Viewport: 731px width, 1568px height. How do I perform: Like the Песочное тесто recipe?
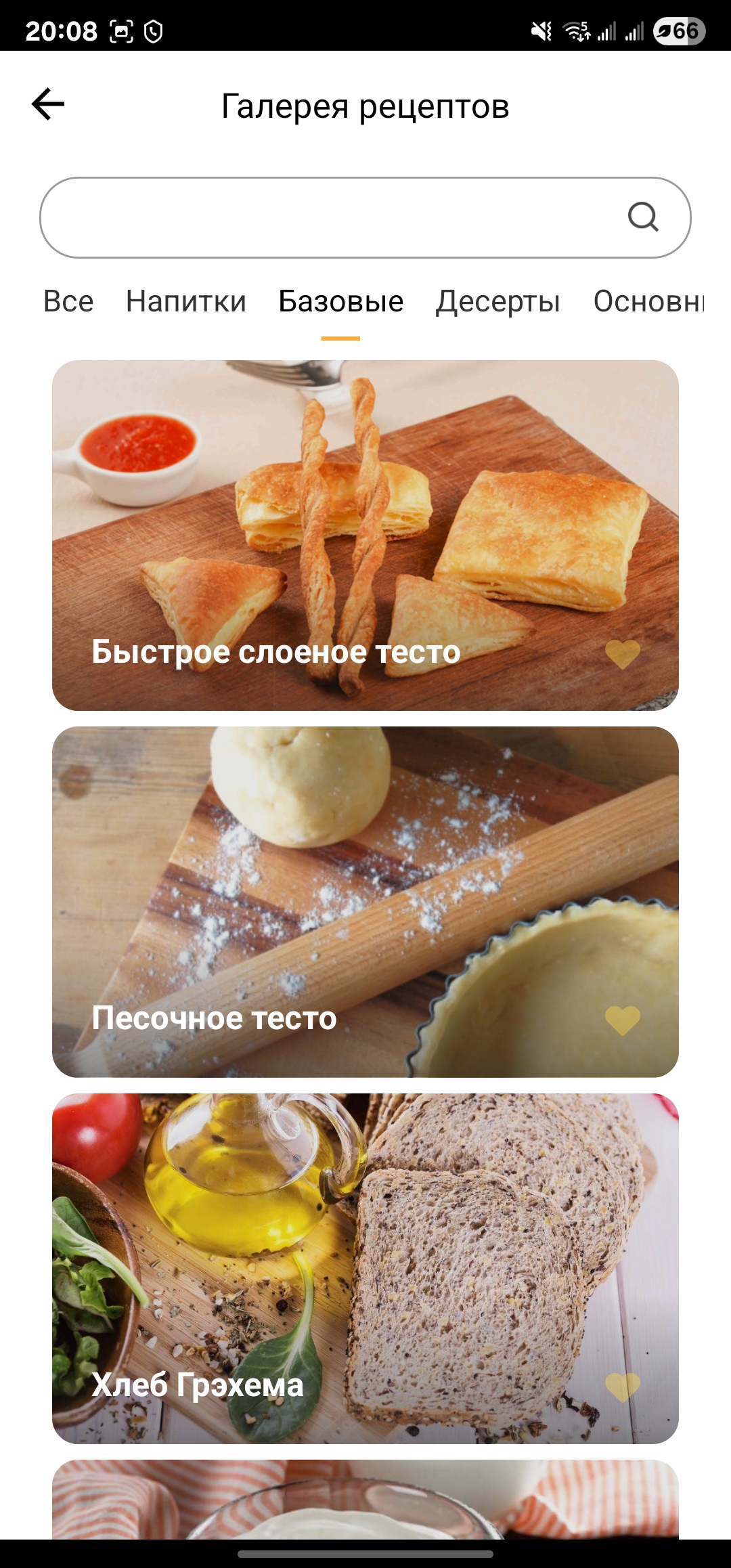coord(622,1020)
